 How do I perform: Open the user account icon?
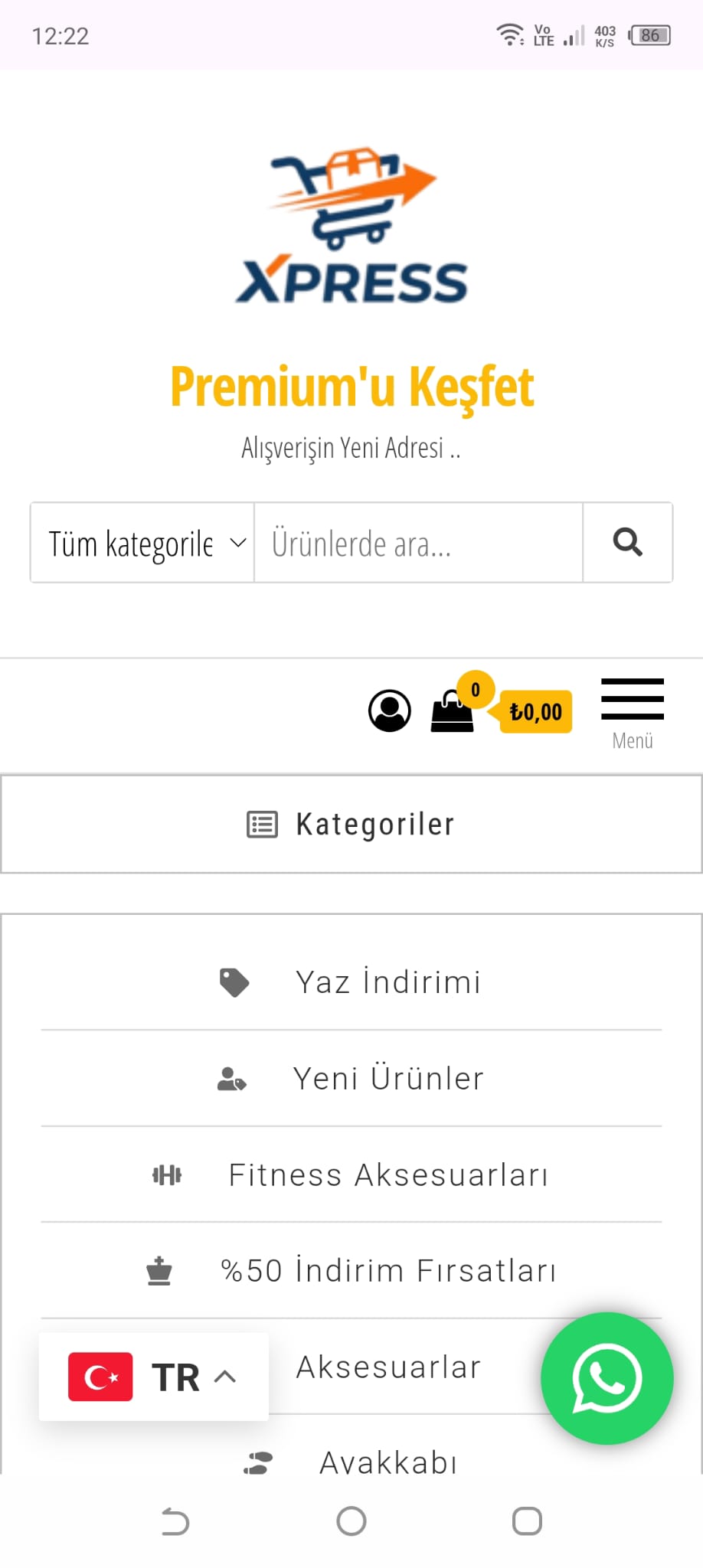pyautogui.click(x=389, y=710)
